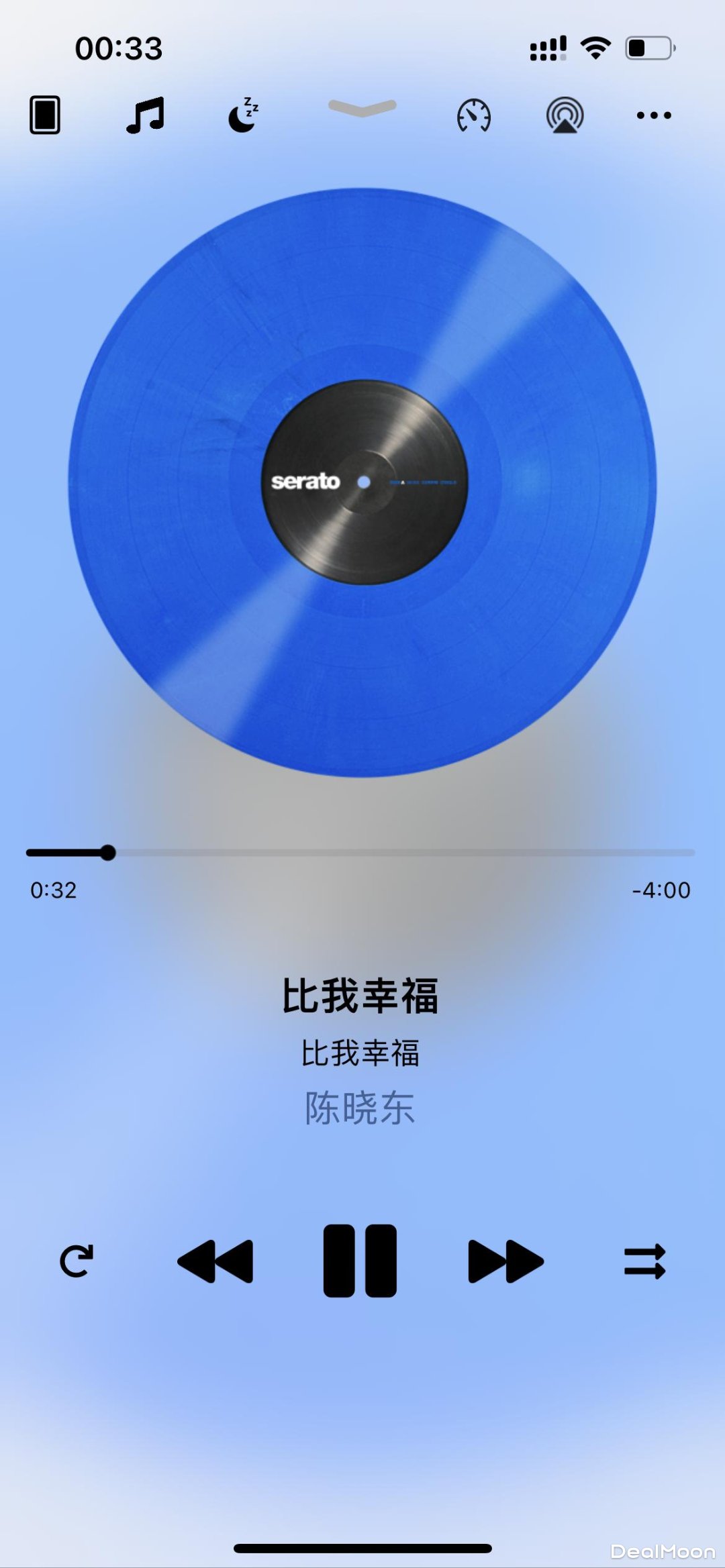Pause the current song
Image resolution: width=725 pixels, height=1568 pixels.
(360, 1261)
